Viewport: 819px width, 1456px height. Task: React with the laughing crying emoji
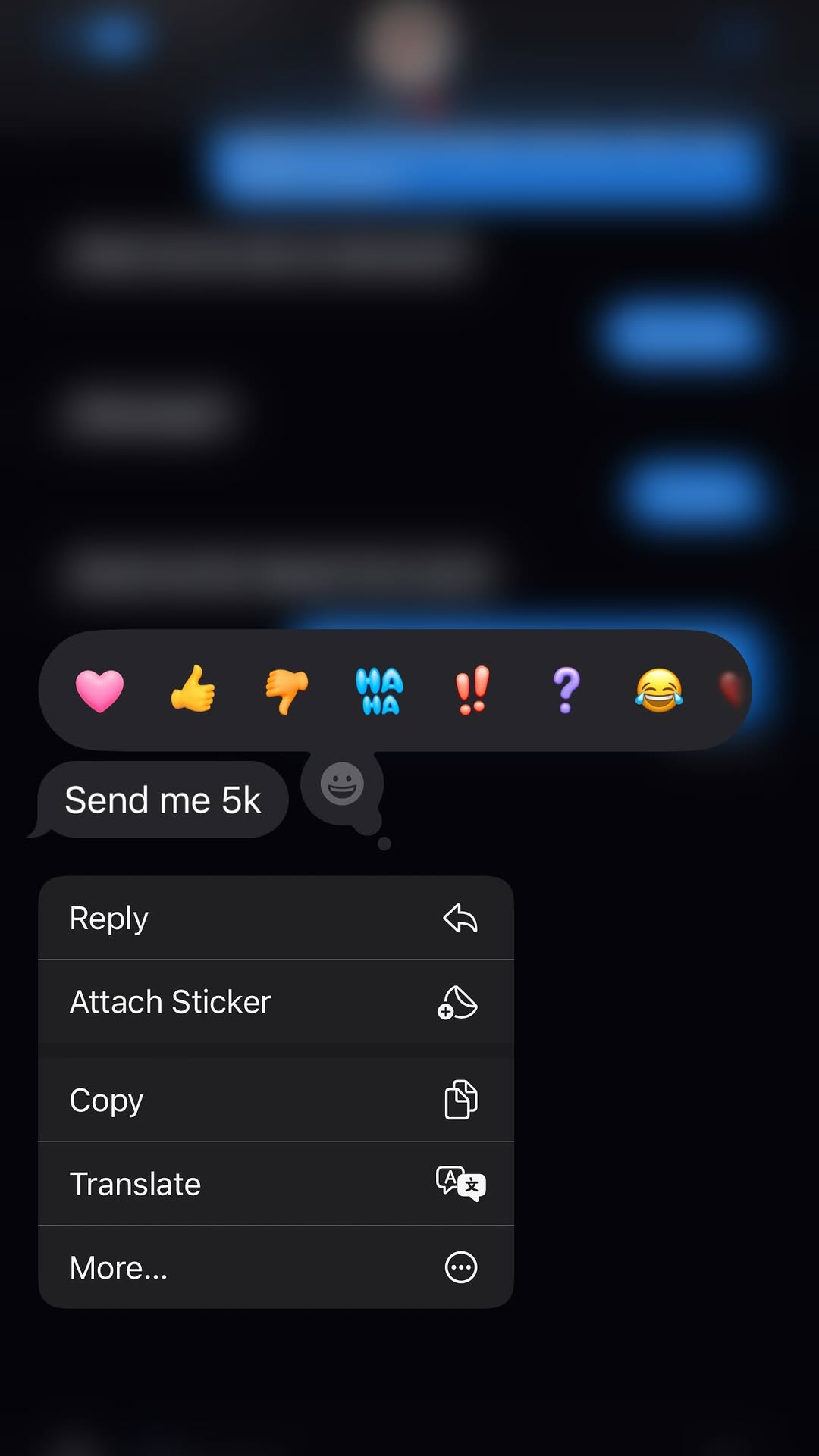[659, 690]
